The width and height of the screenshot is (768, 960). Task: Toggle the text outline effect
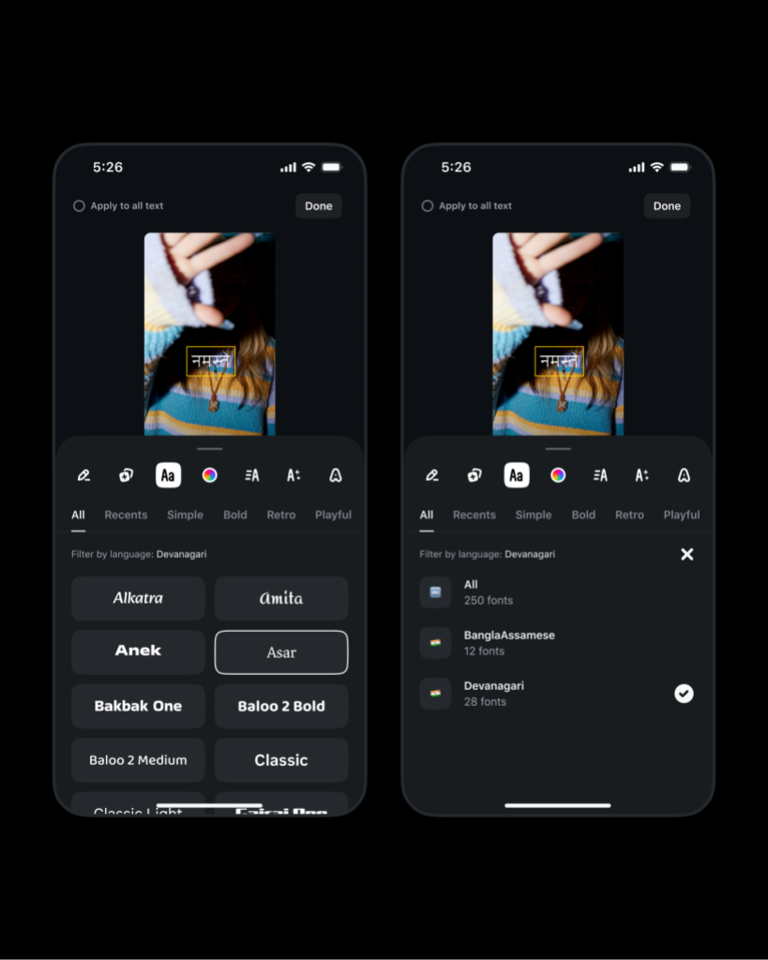pyautogui.click(x=335, y=475)
